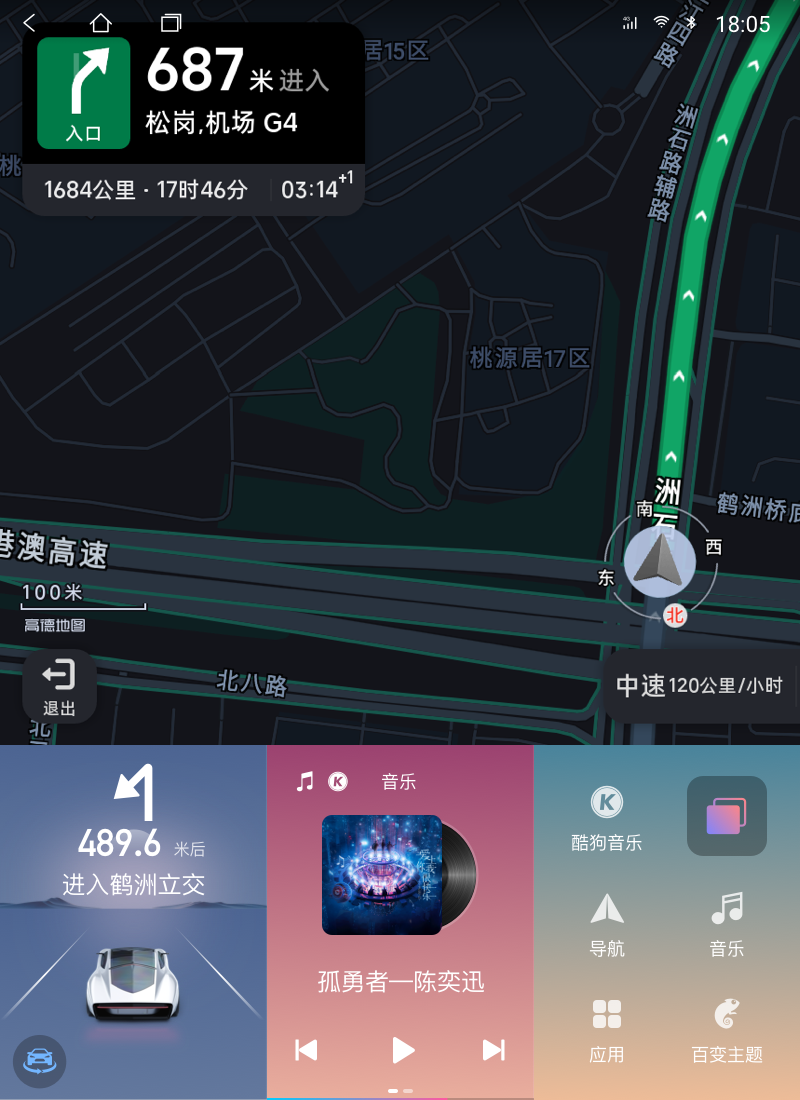800x1100 pixels.
Task: Launch 酷狗音乐 app
Action: [606, 818]
